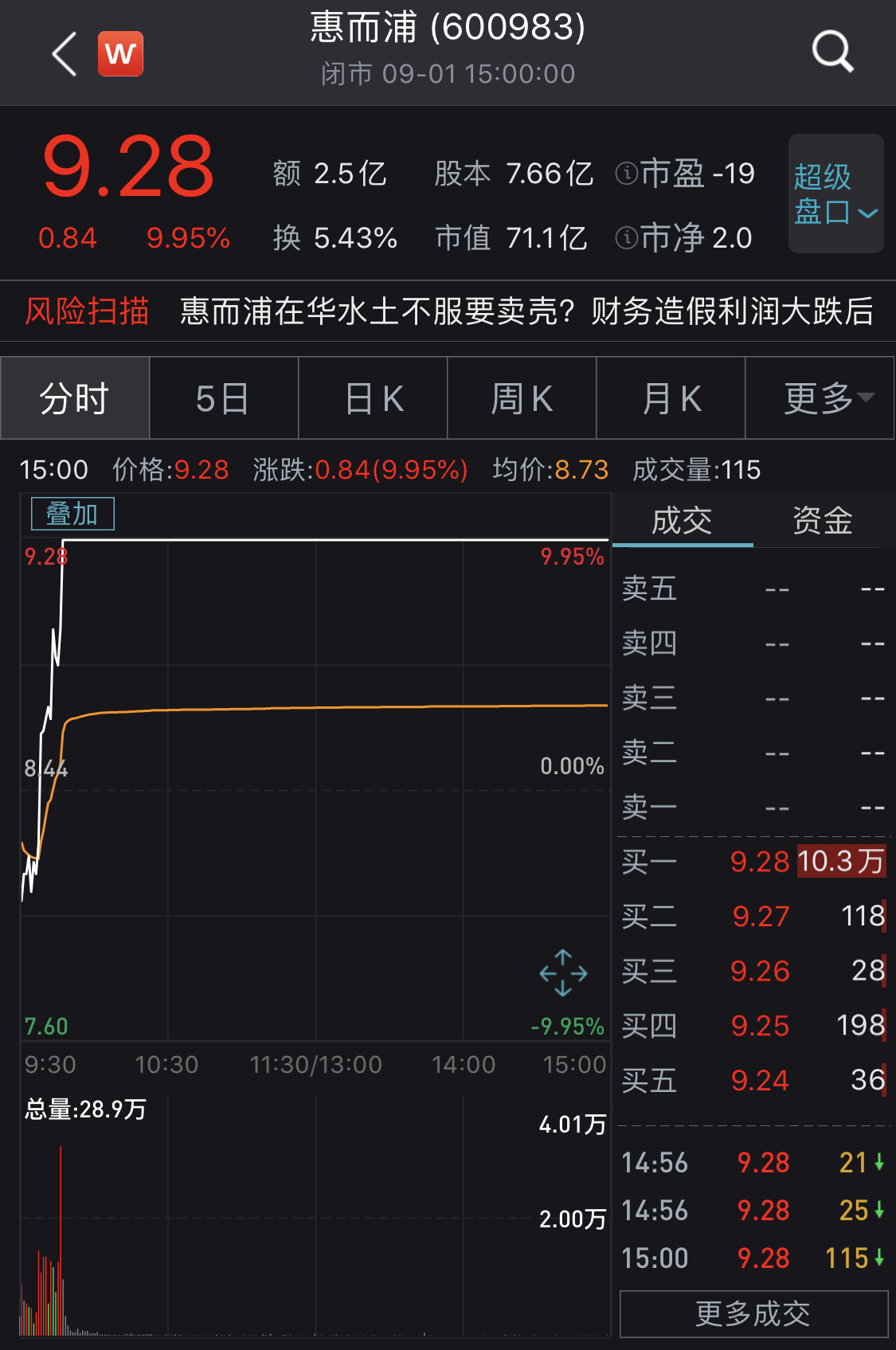Open the red W icon
Screen dimensions: 896x1350
(x=120, y=54)
